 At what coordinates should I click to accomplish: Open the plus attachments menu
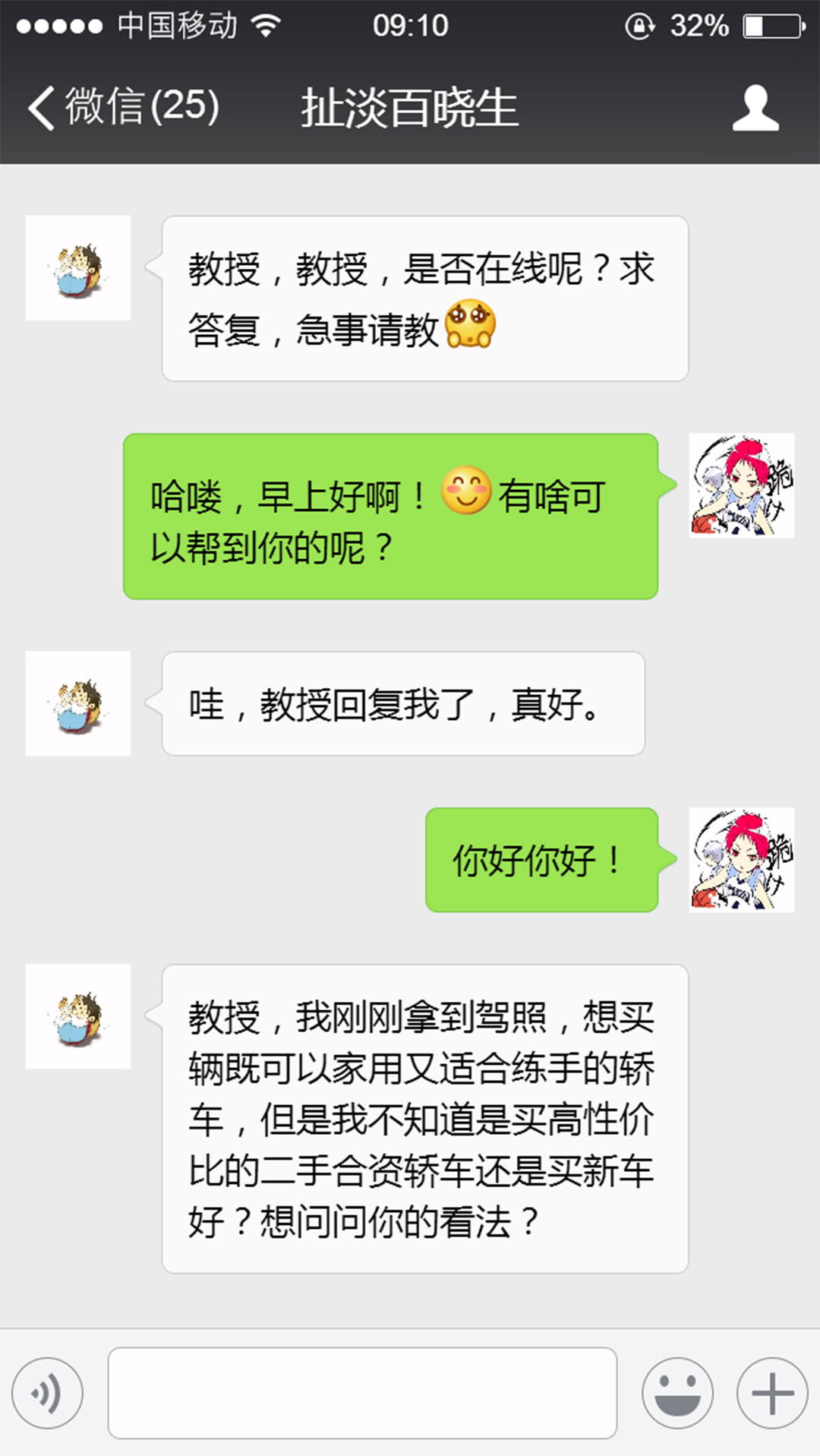click(x=772, y=1393)
